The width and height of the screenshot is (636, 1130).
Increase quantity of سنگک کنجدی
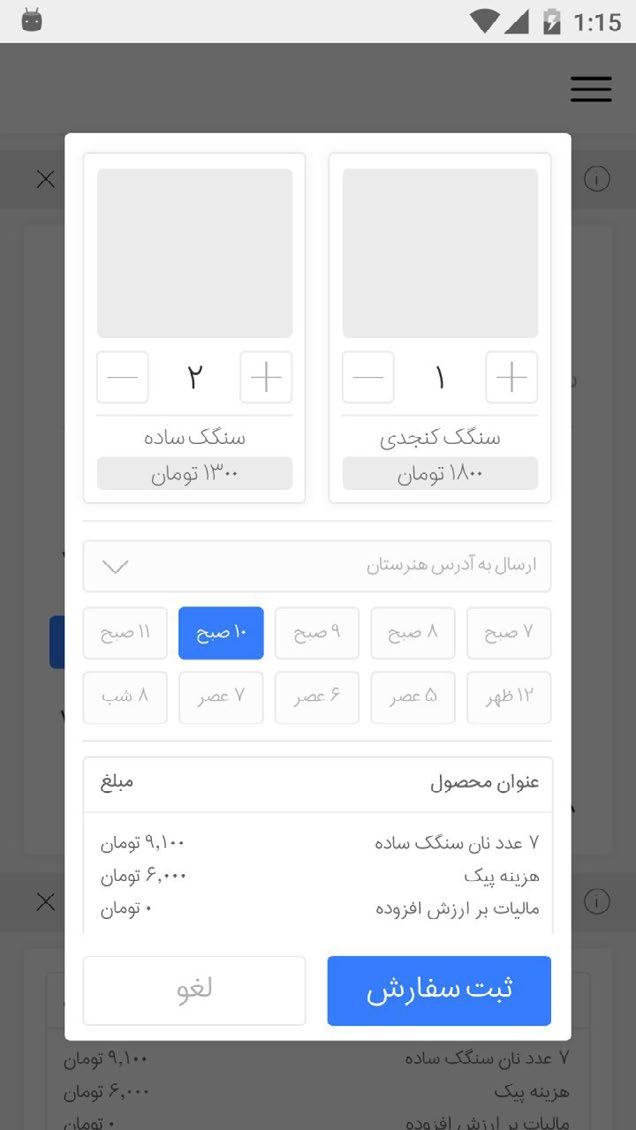coord(511,377)
